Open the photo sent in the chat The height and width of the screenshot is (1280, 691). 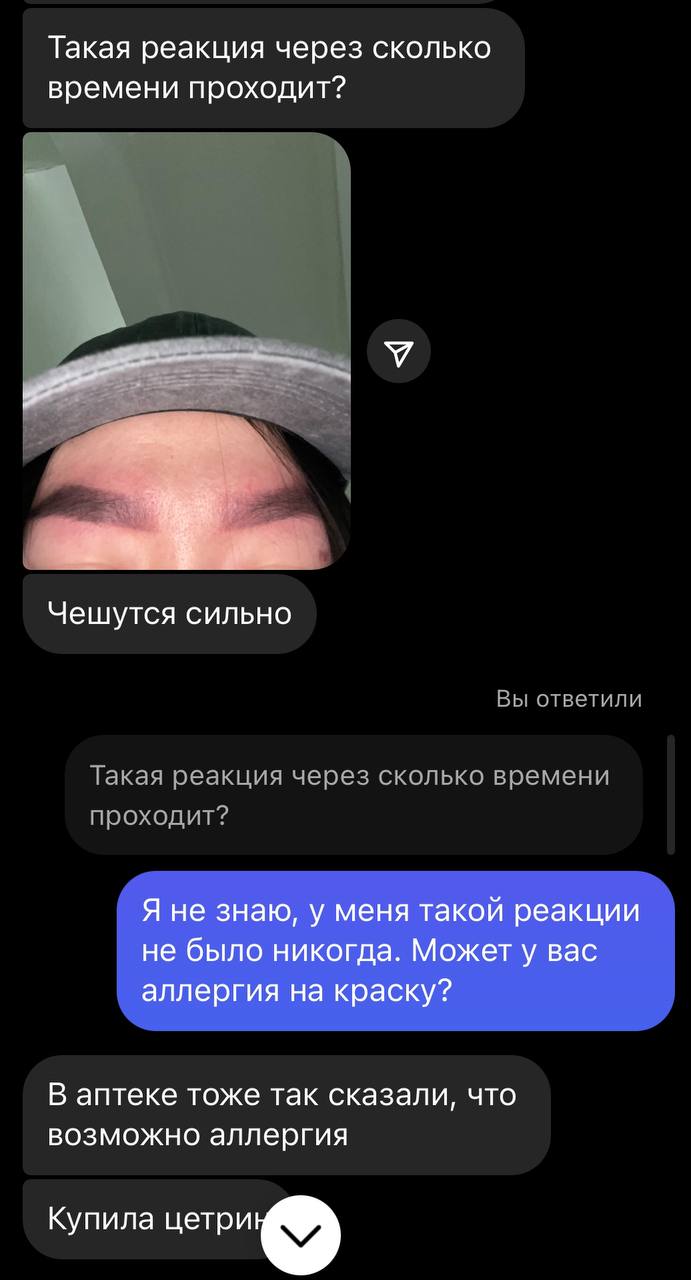pyautogui.click(x=186, y=351)
